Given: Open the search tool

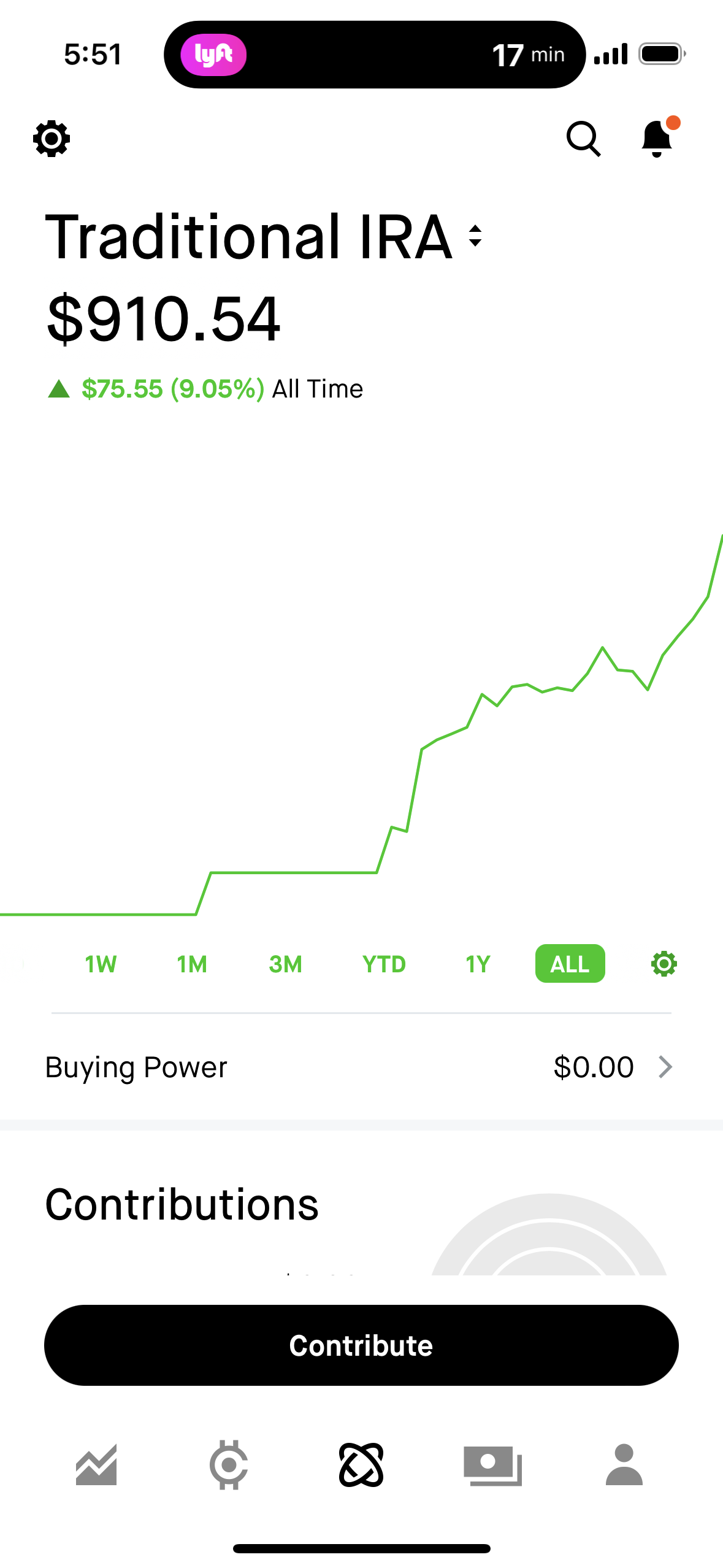Looking at the screenshot, I should click(x=583, y=139).
